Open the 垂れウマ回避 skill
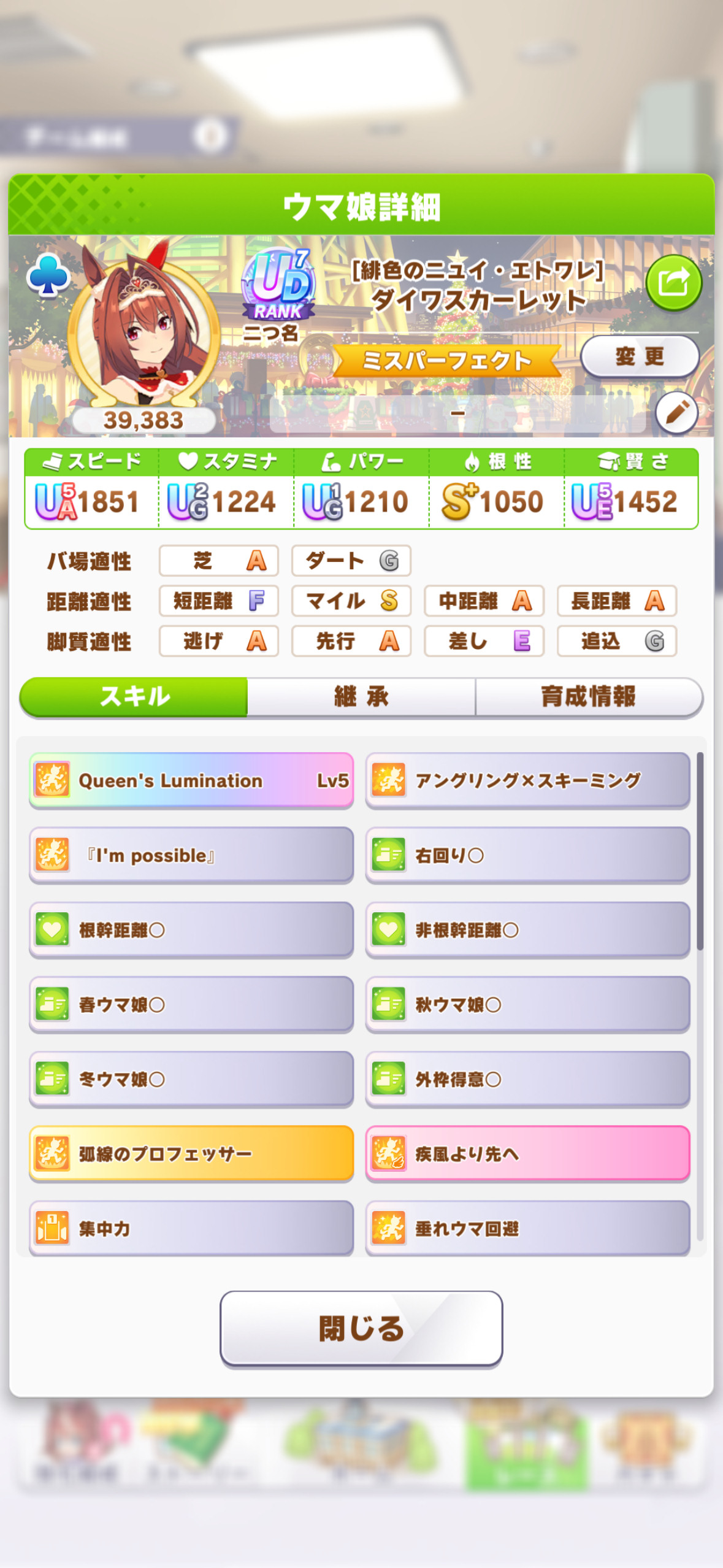 tap(527, 1228)
